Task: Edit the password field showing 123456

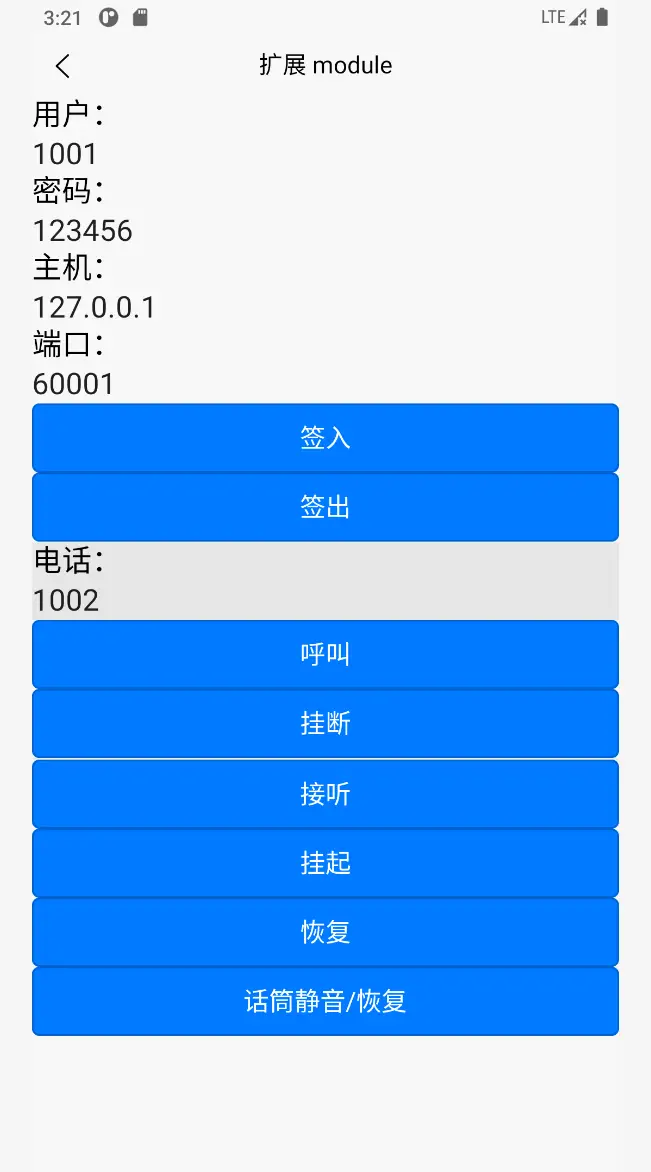Action: pyautogui.click(x=325, y=231)
